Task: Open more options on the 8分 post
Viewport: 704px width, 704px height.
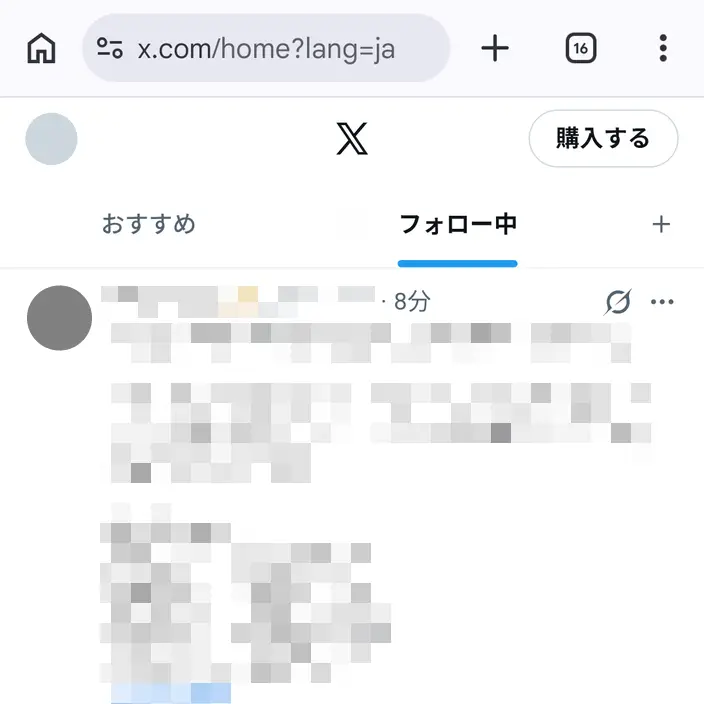Action: pos(662,302)
